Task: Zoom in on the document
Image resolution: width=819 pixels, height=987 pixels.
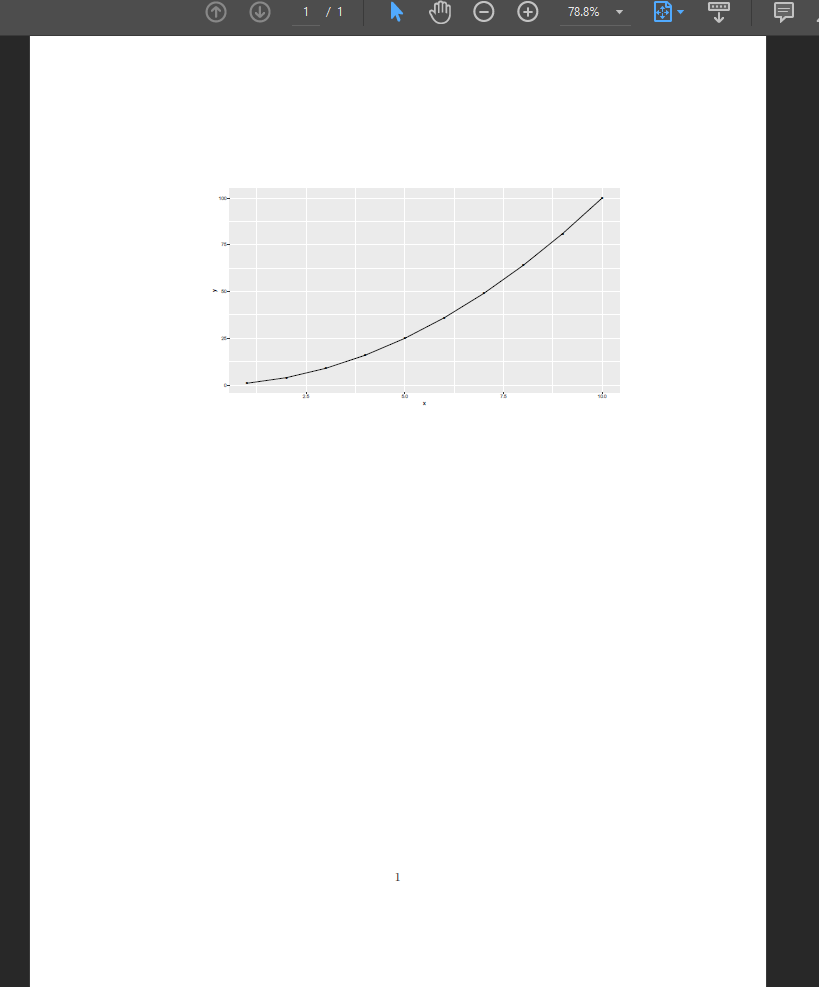Action: click(527, 13)
